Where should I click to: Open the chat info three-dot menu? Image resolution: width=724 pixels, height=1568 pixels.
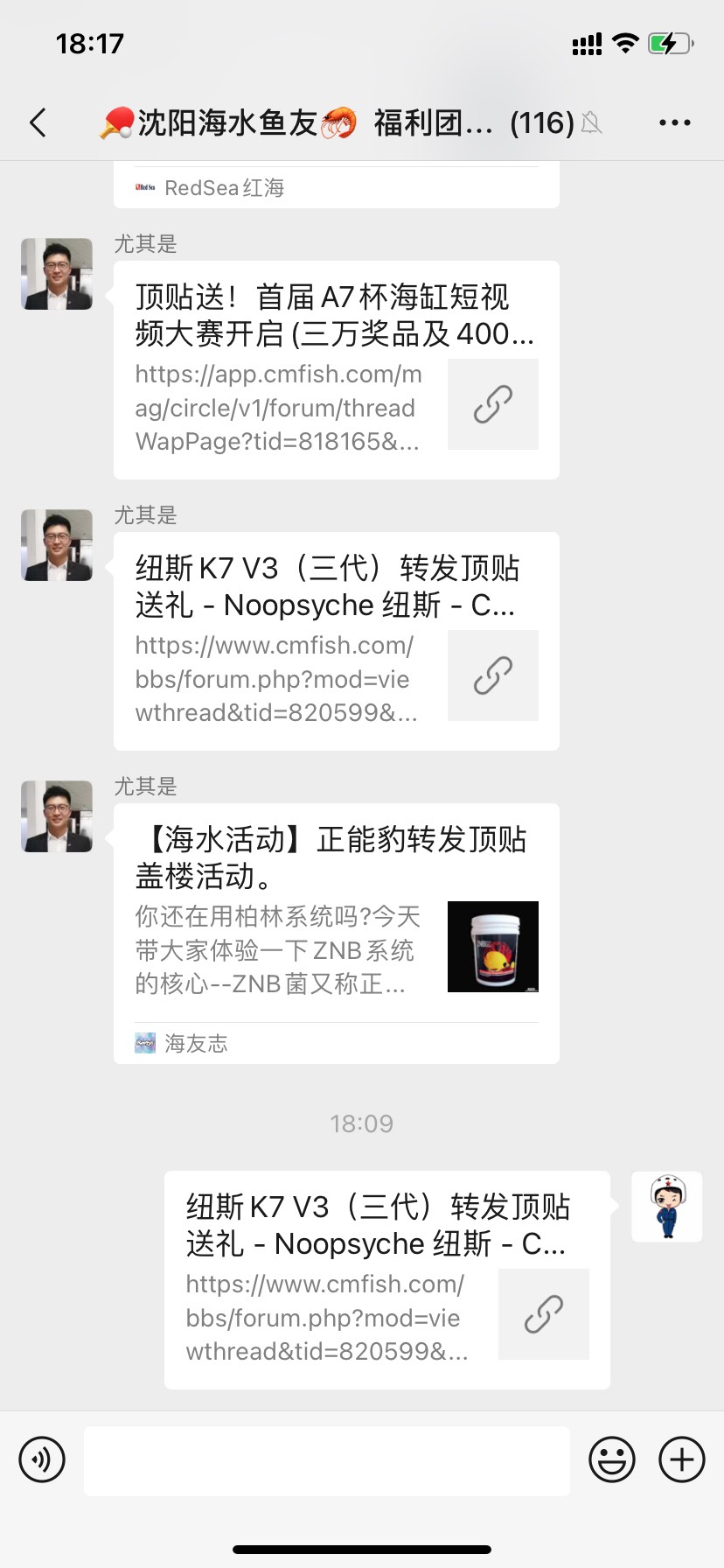pyautogui.click(x=674, y=123)
